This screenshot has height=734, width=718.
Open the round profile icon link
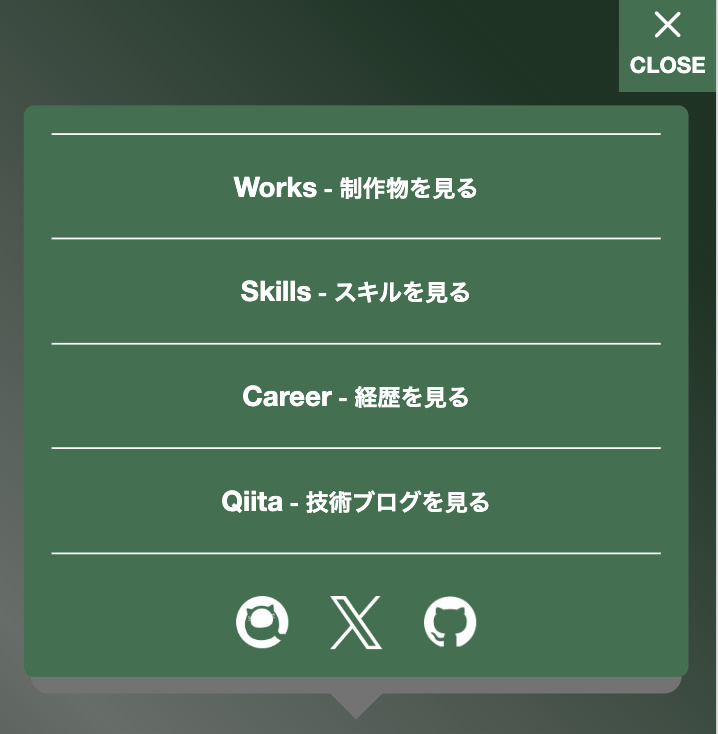tap(262, 622)
